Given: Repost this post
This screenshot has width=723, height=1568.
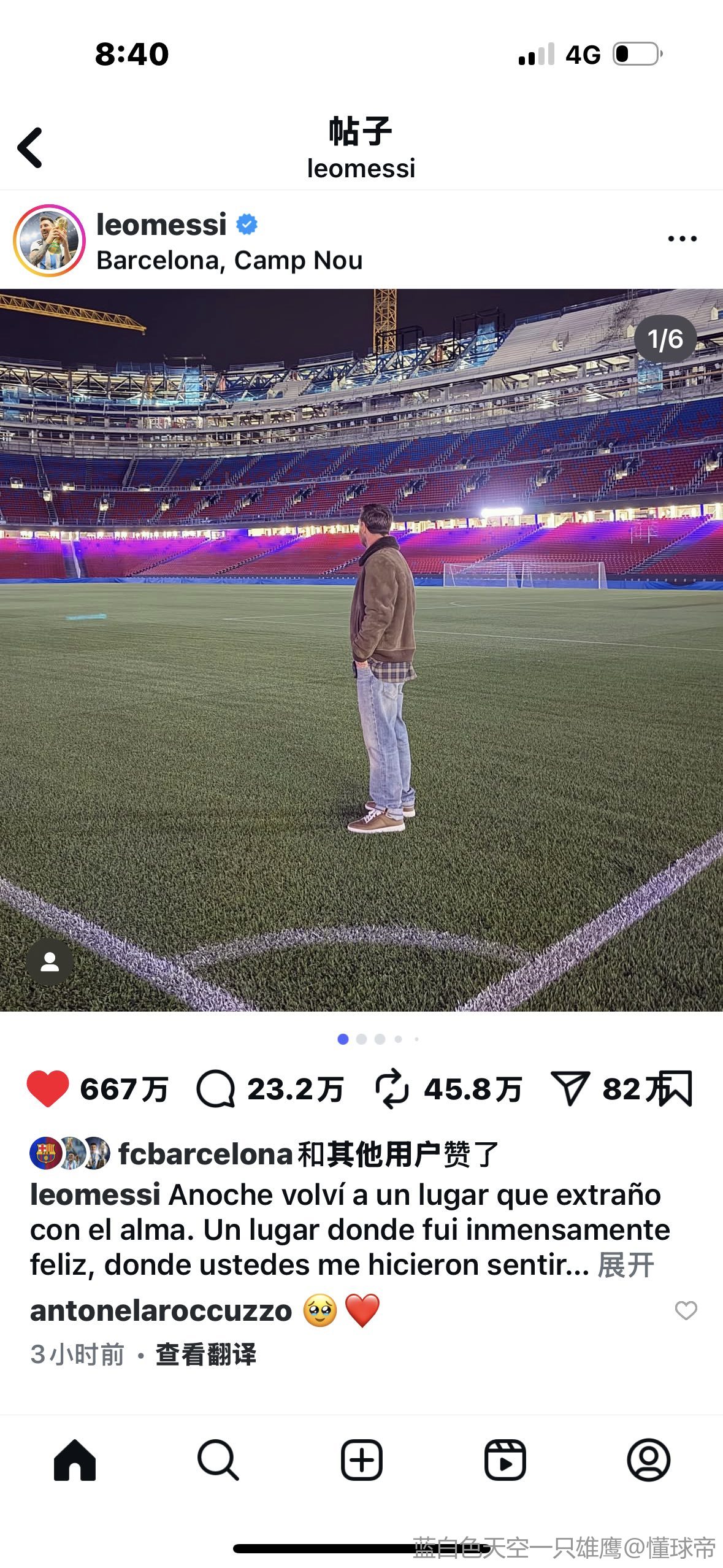Looking at the screenshot, I should (x=391, y=1089).
